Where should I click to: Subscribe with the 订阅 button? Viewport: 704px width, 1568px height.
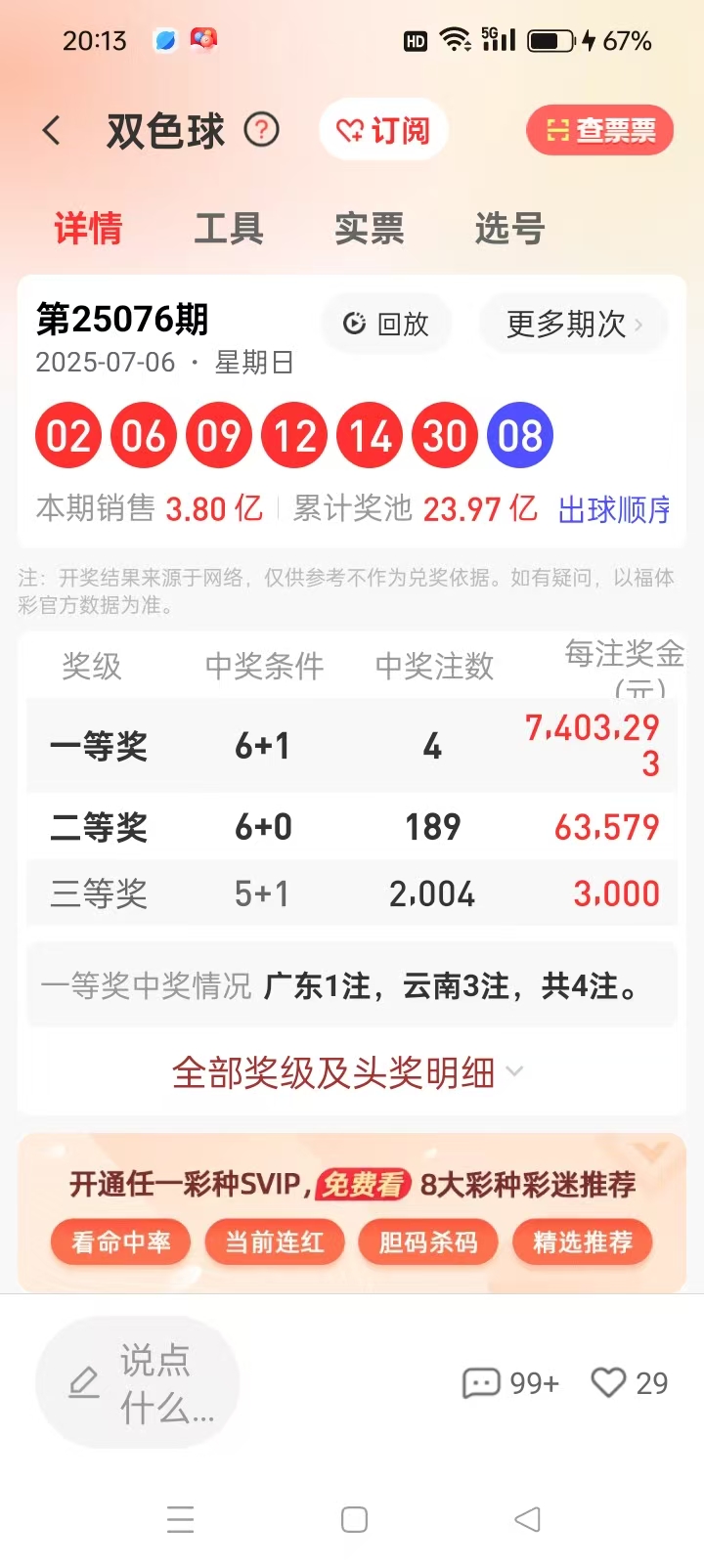(383, 130)
